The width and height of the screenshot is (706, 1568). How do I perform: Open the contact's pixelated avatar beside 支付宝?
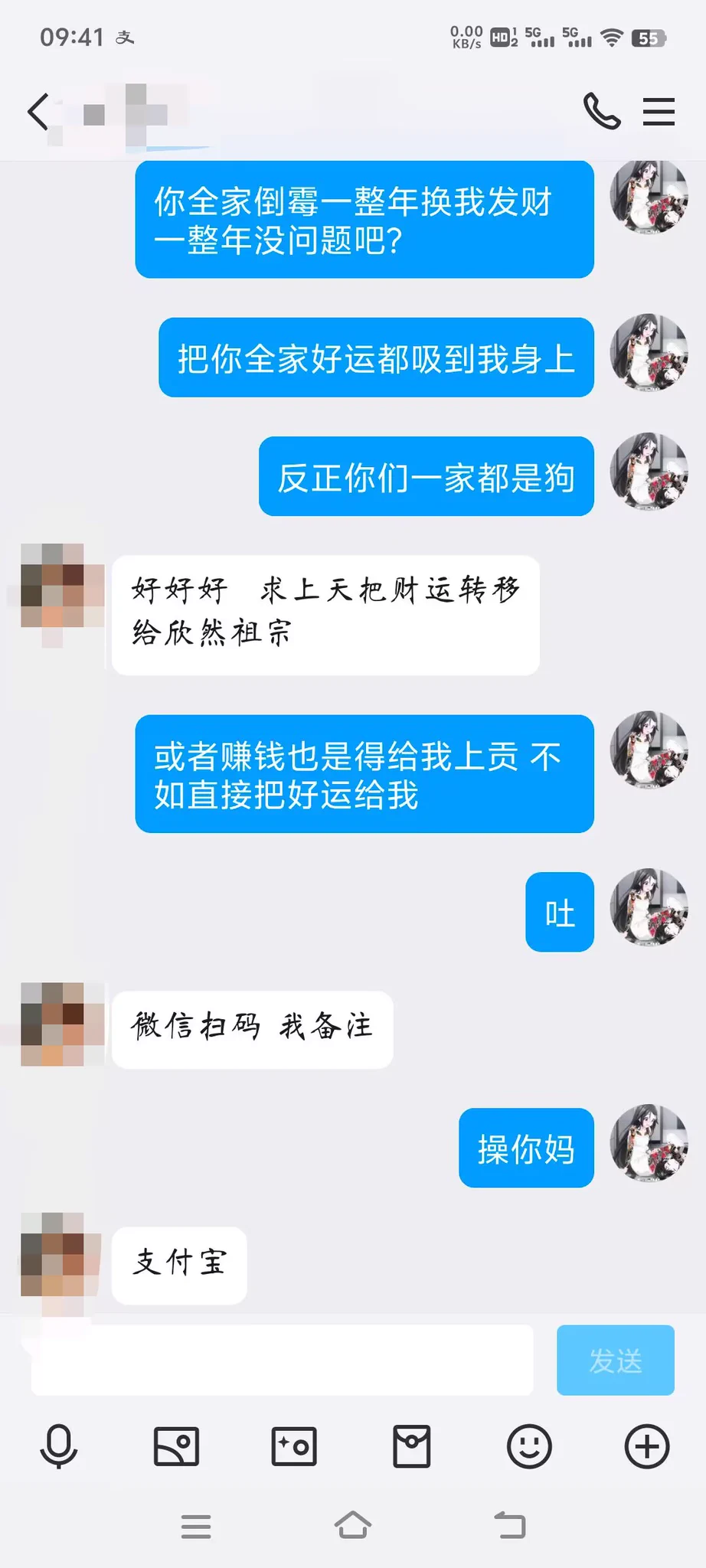62,1253
